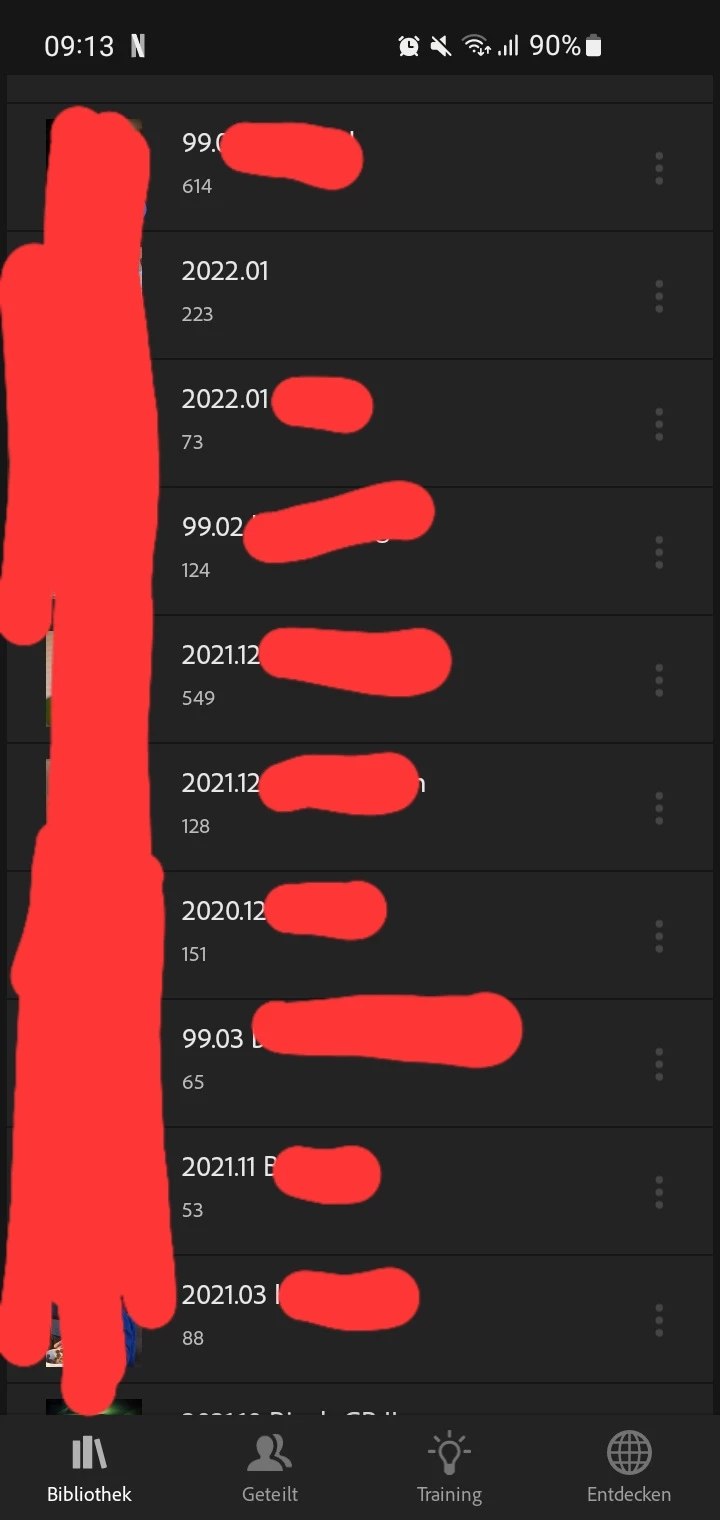Open the 2021.12 album with 128 photos
720x1520 pixels.
380,807
